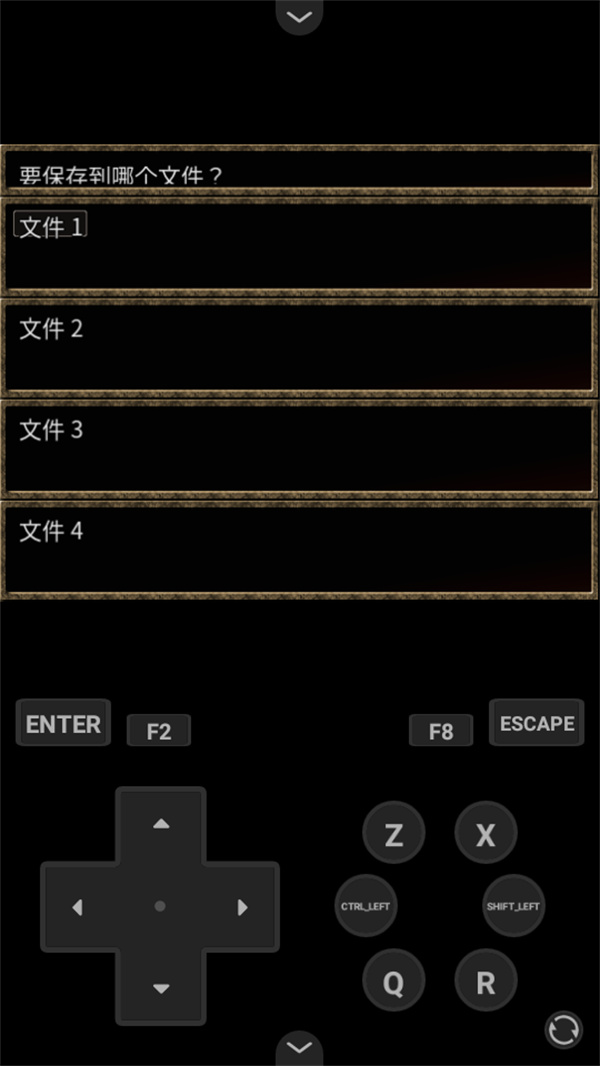Choose save slot 文件 3
Screen dimensions: 600x1066
299,447
